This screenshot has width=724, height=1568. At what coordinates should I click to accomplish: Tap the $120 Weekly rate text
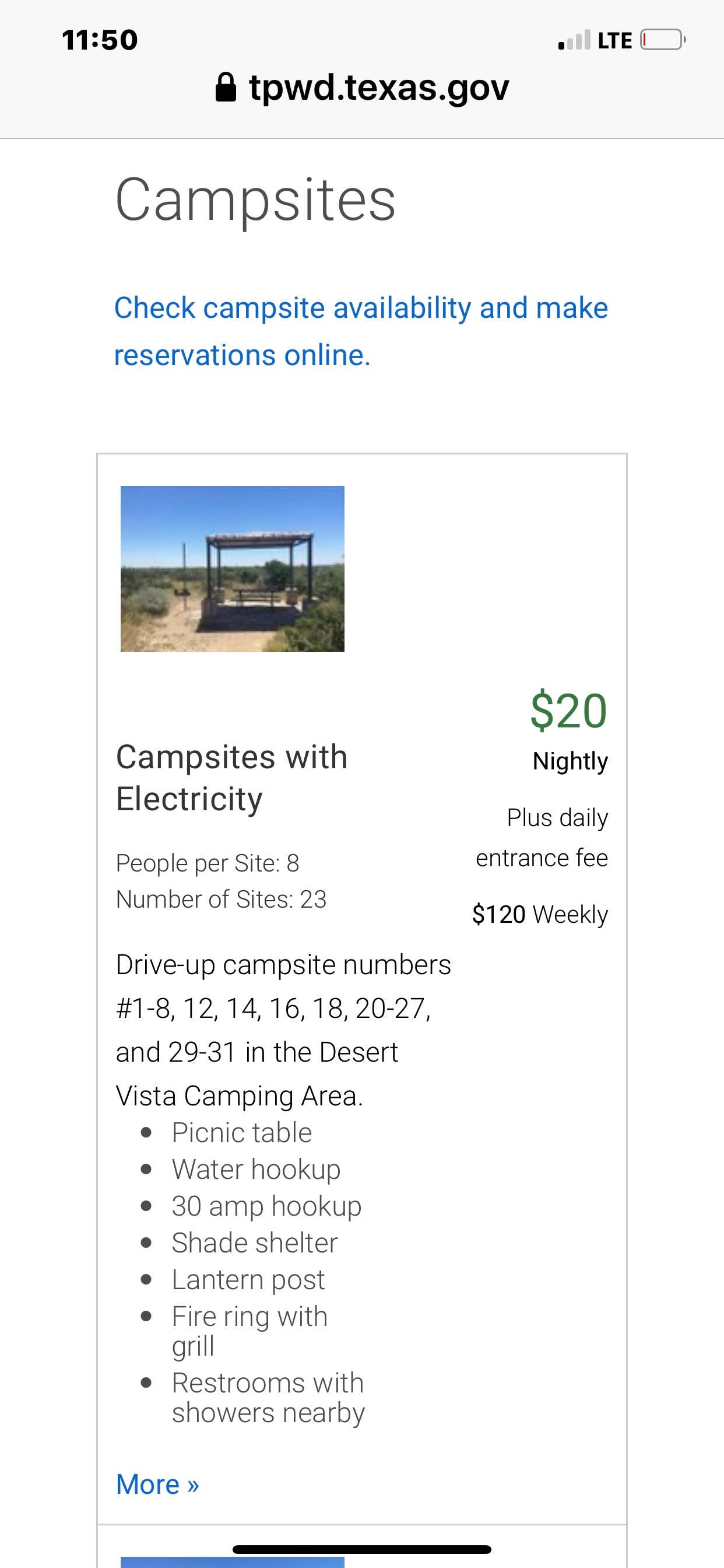coord(540,914)
